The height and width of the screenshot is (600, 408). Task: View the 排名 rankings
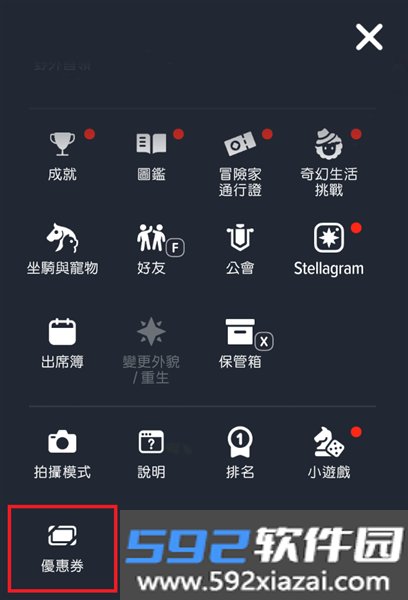tap(240, 453)
